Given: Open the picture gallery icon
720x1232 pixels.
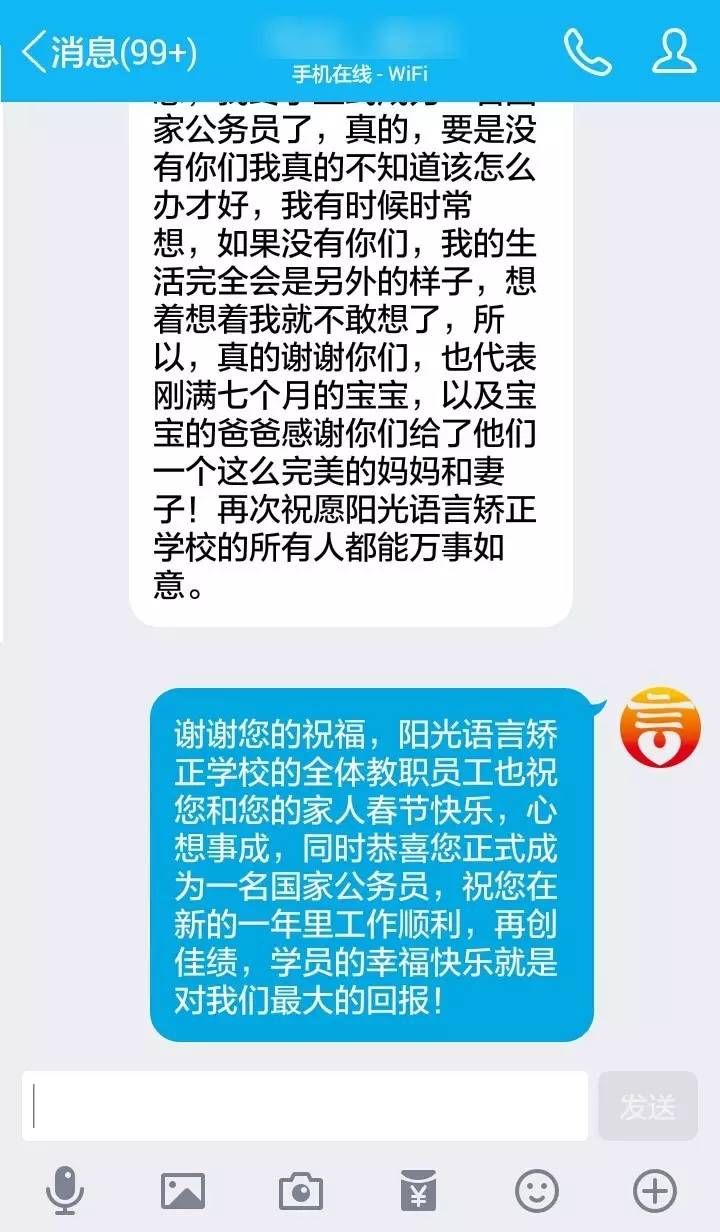Looking at the screenshot, I should point(183,1190).
